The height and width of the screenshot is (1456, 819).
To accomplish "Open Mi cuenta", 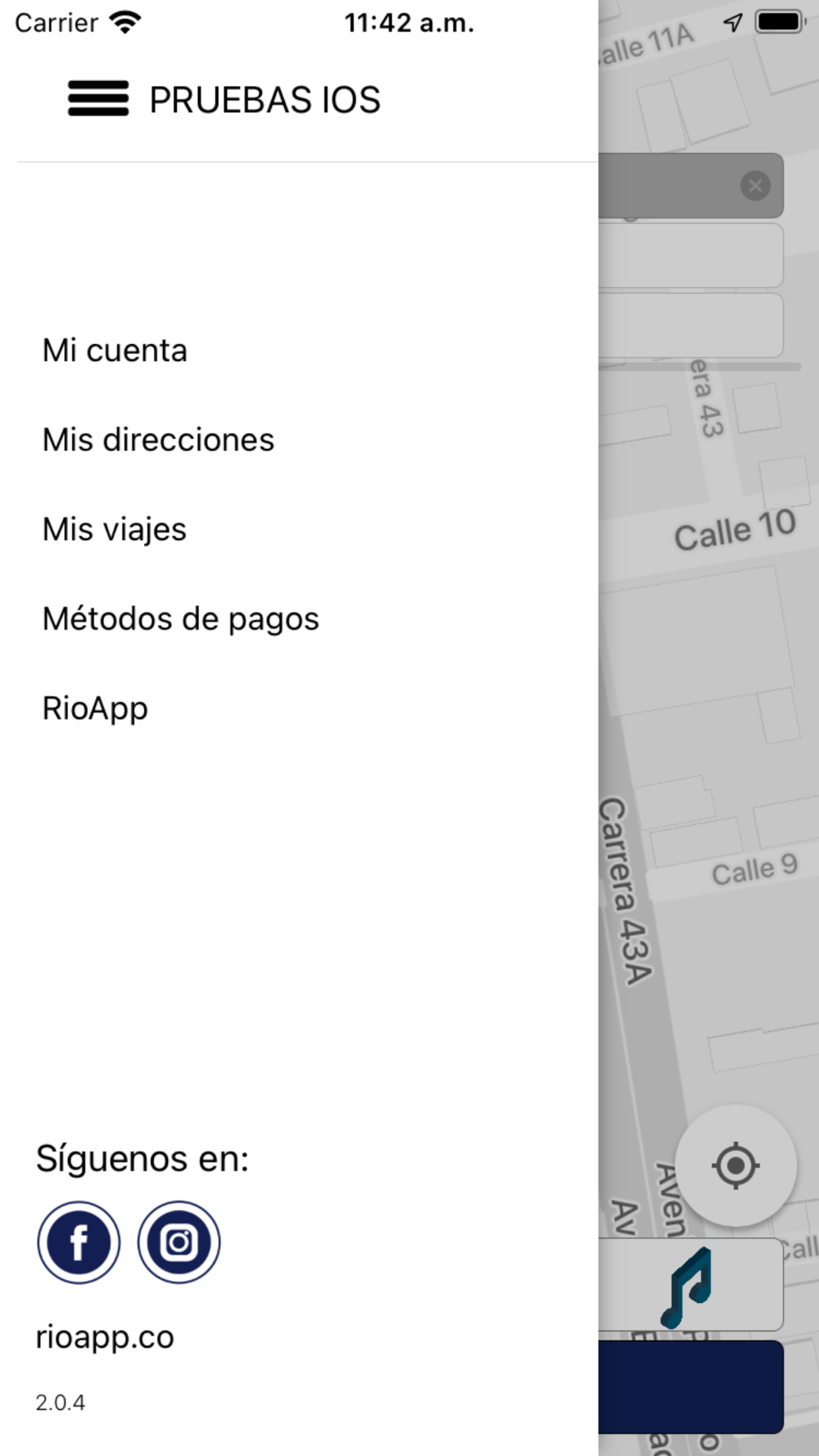I will [115, 350].
